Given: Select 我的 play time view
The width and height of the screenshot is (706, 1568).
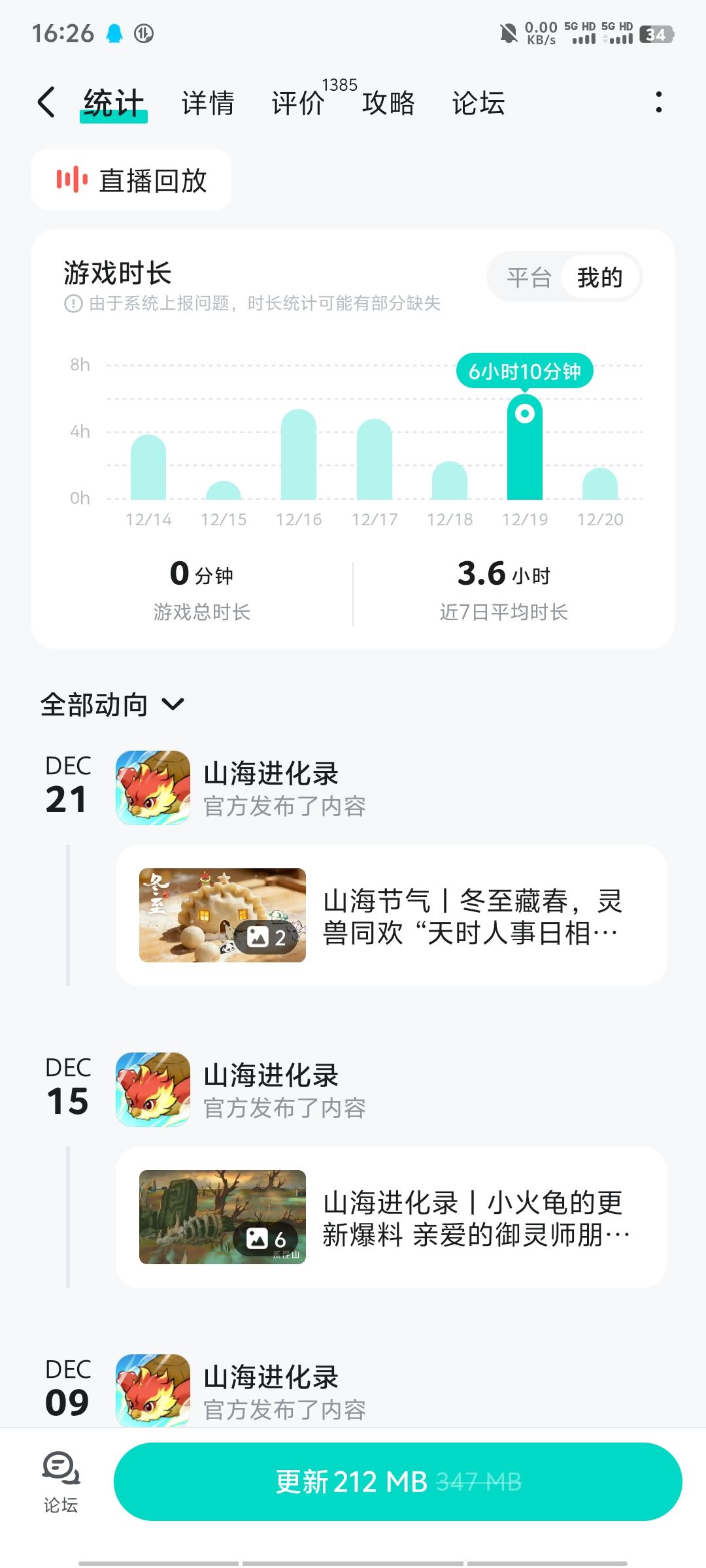Looking at the screenshot, I should tap(599, 278).
